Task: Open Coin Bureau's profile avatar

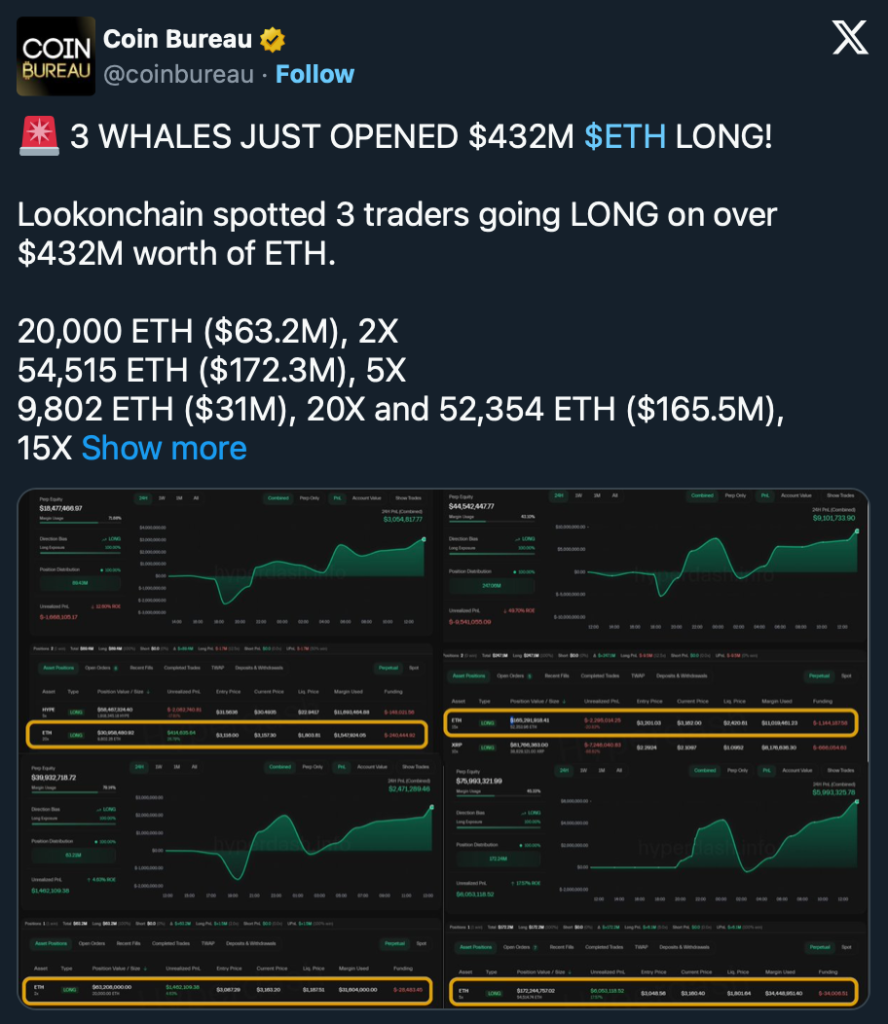Action: tap(56, 57)
